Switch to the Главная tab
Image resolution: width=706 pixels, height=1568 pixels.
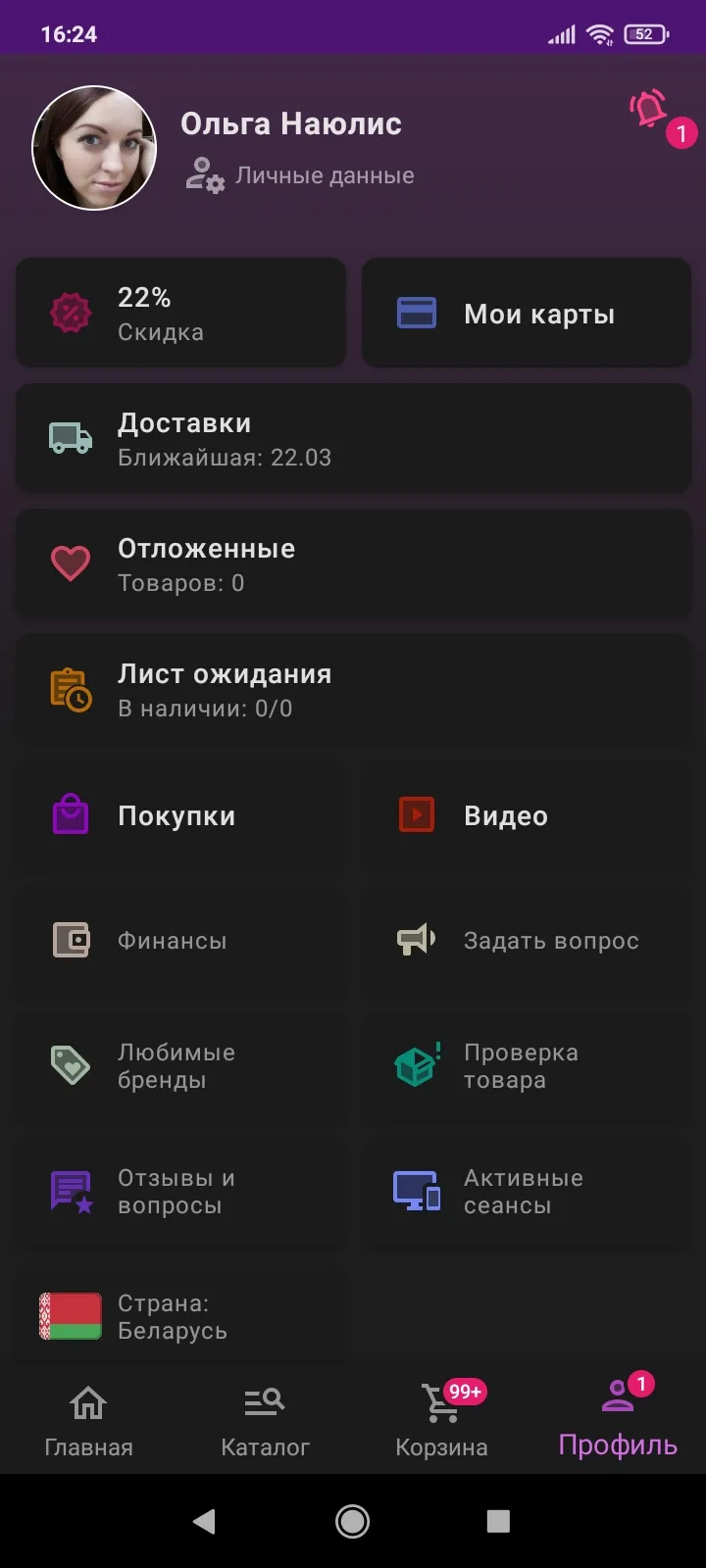coord(88,1421)
